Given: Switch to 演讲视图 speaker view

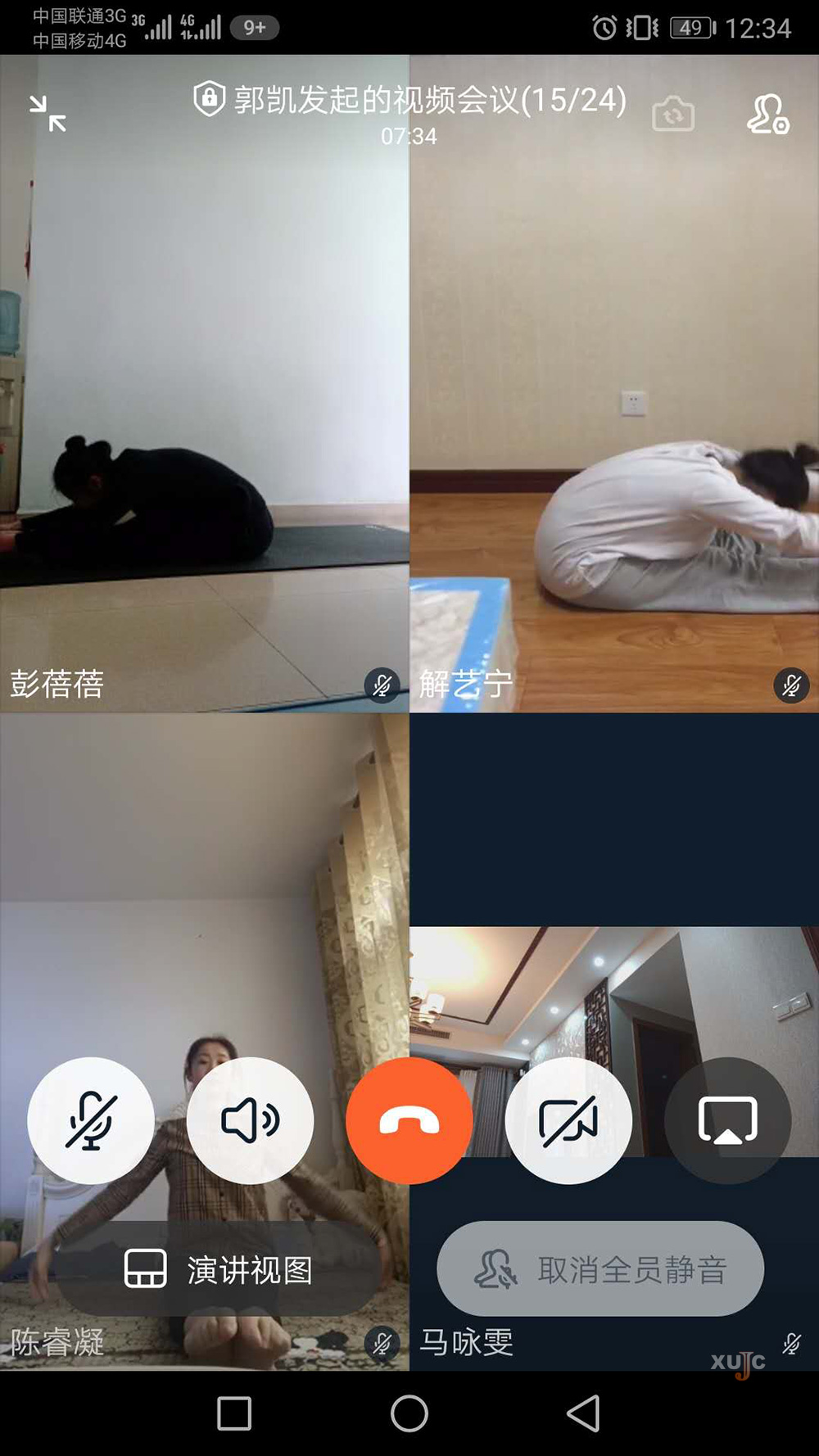Looking at the screenshot, I should click(218, 1269).
